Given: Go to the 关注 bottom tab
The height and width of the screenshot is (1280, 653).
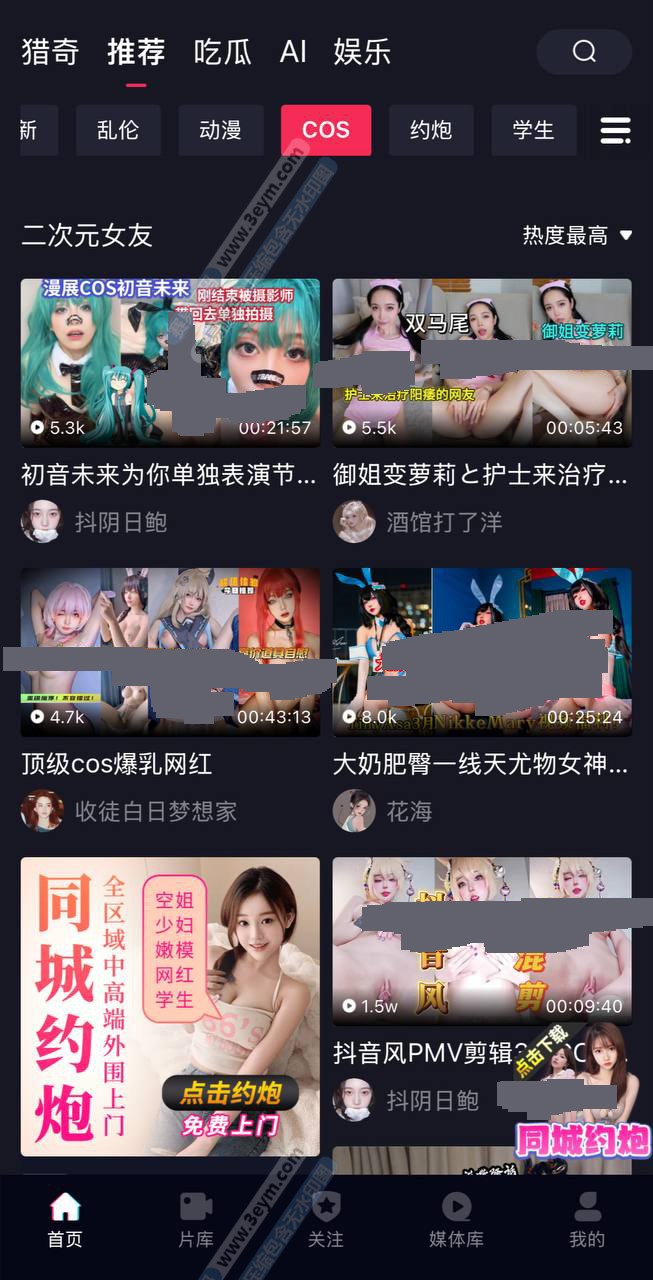Looking at the screenshot, I should coord(326,1220).
